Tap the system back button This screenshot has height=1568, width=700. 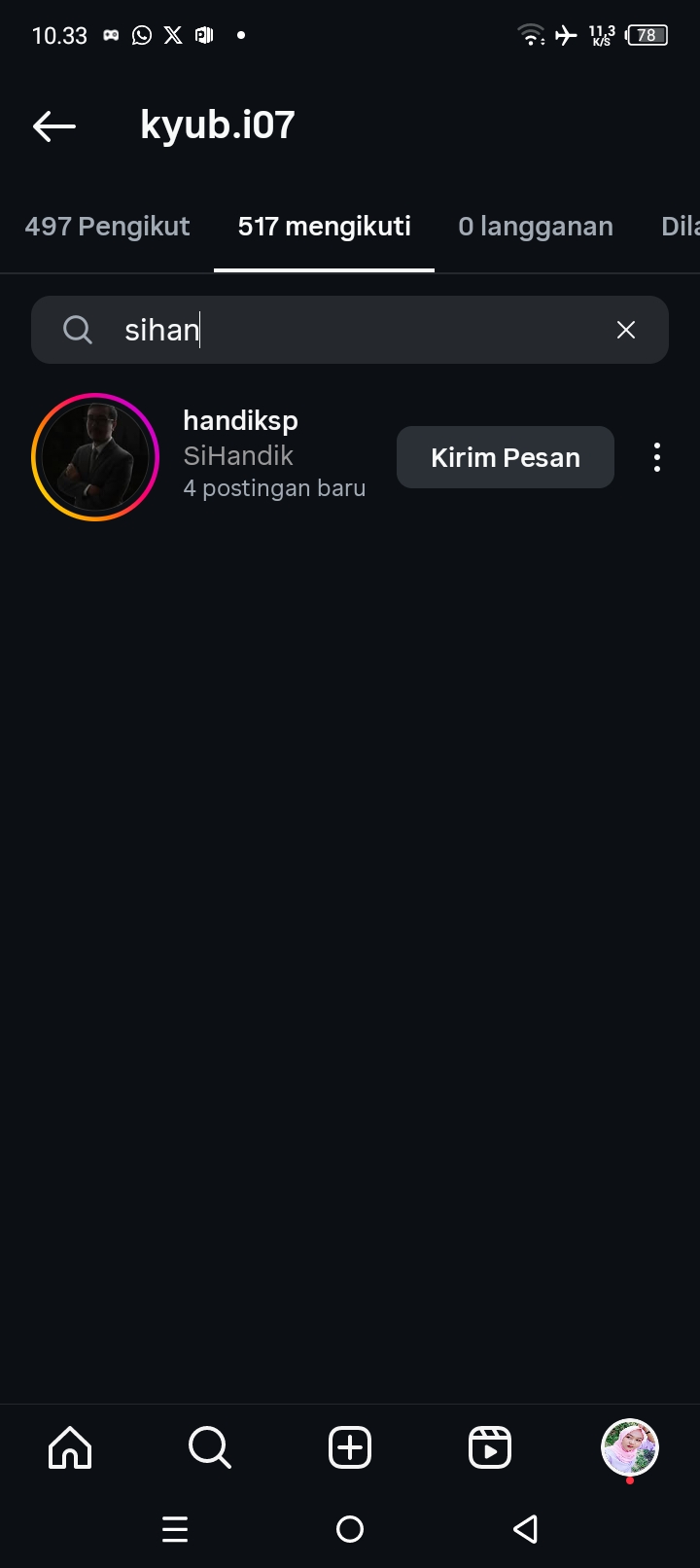(525, 1529)
